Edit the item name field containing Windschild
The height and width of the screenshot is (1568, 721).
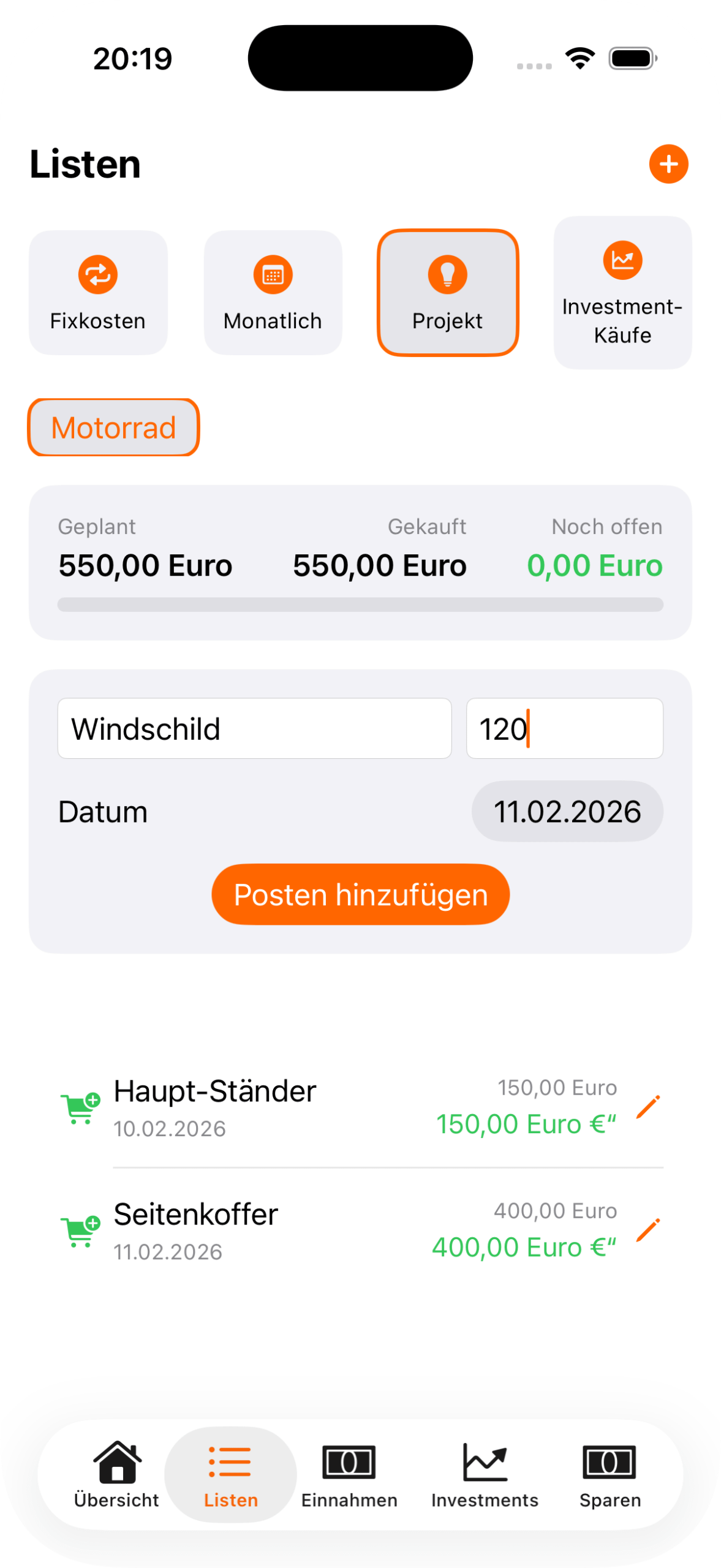pos(254,729)
